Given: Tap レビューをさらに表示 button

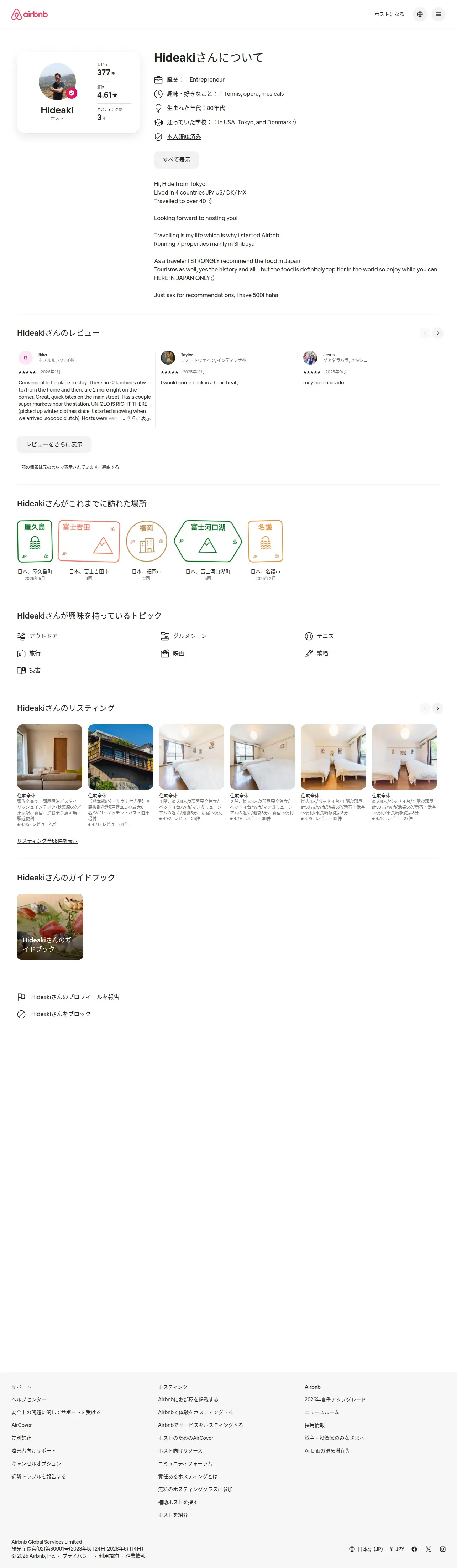Looking at the screenshot, I should click(x=54, y=444).
